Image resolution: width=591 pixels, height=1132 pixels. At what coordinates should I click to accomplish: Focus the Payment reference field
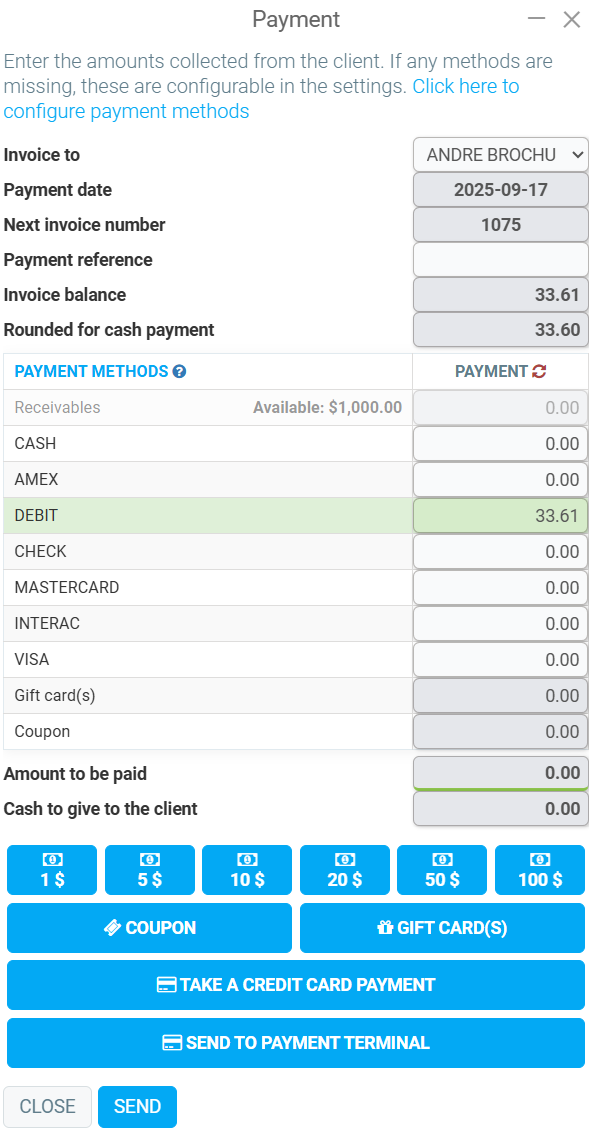(501, 260)
